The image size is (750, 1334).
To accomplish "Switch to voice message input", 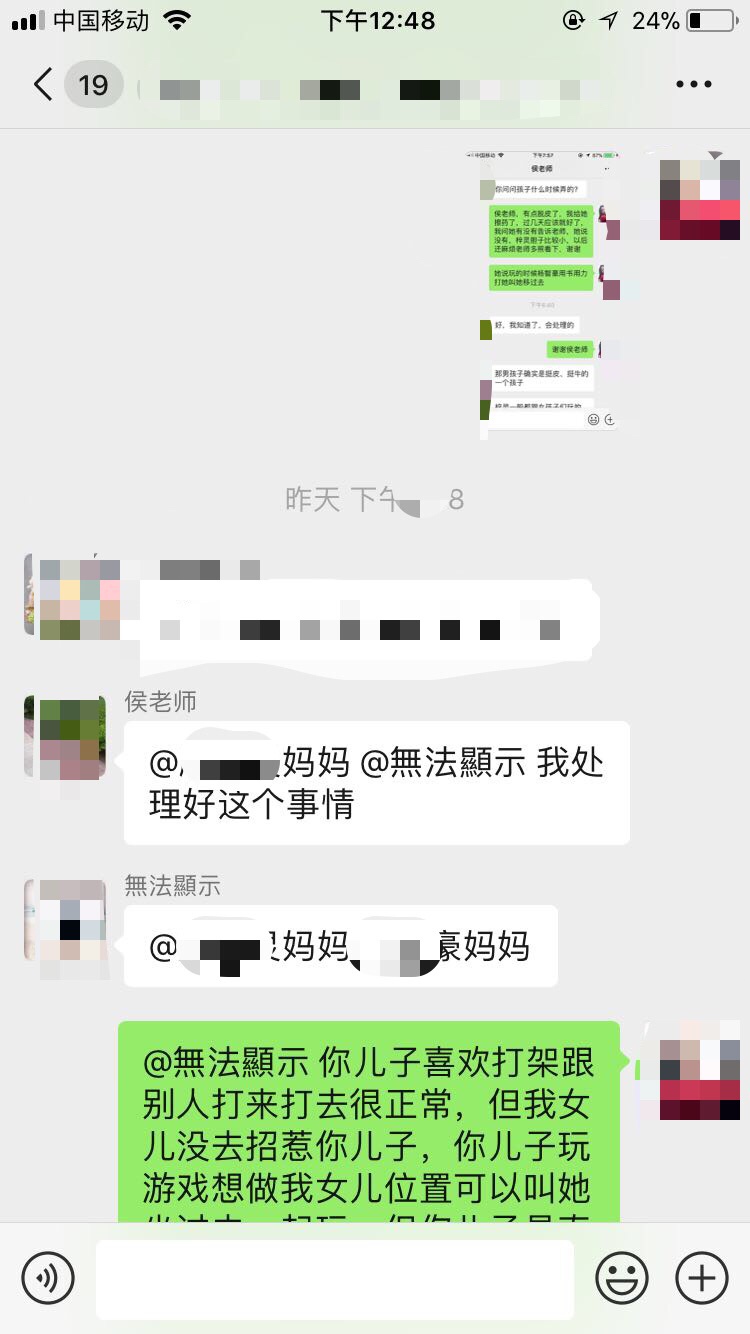I will [x=48, y=1277].
